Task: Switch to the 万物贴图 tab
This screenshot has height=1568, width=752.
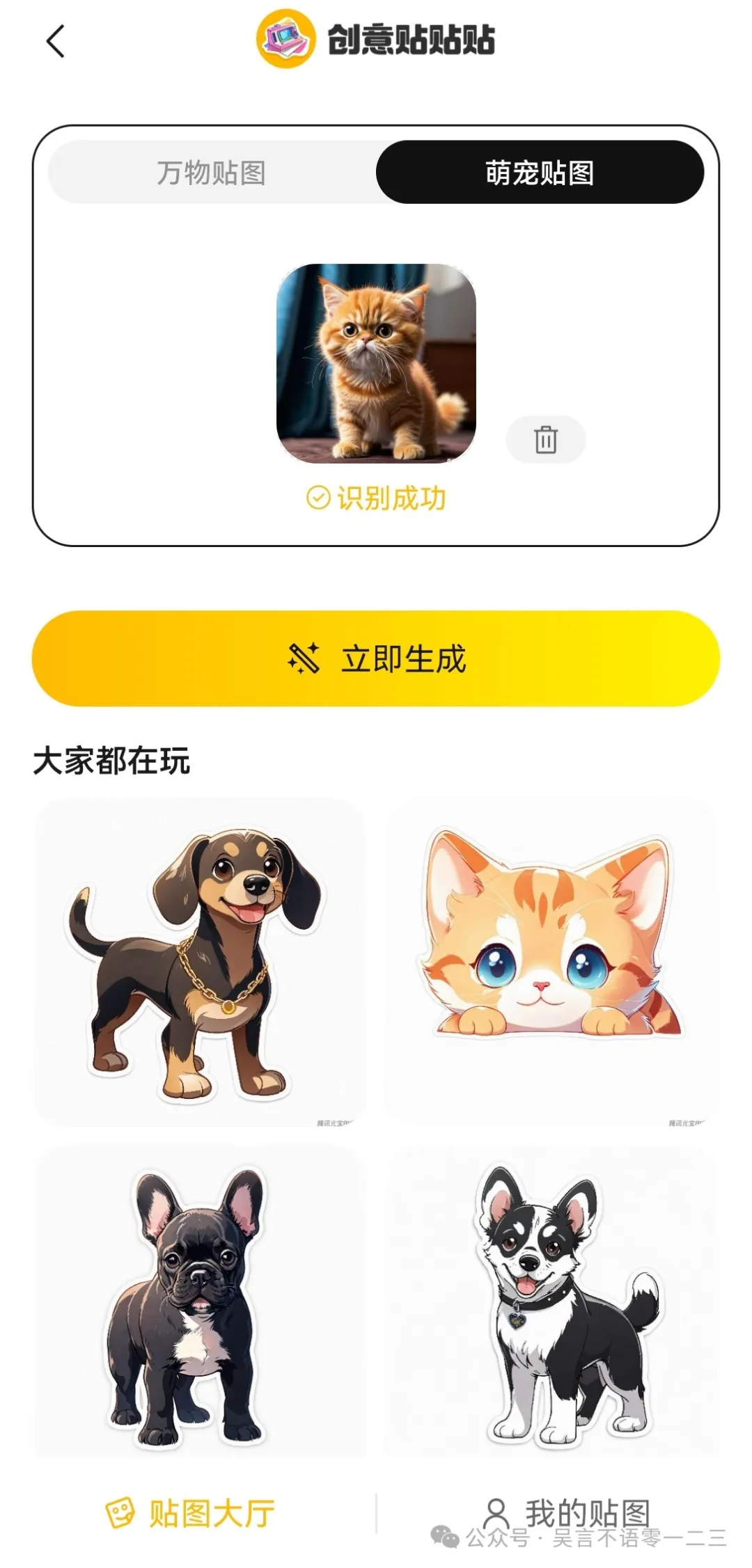Action: click(212, 173)
